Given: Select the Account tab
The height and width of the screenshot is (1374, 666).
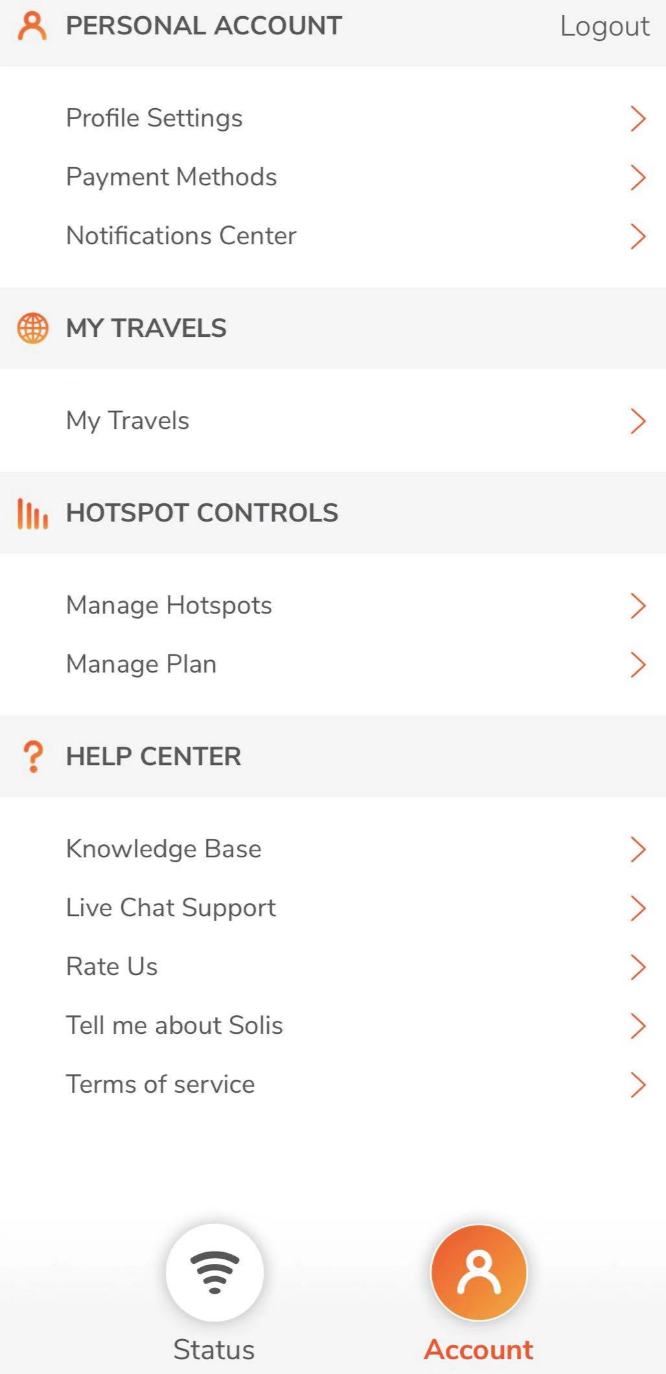Looking at the screenshot, I should pos(479,1294).
